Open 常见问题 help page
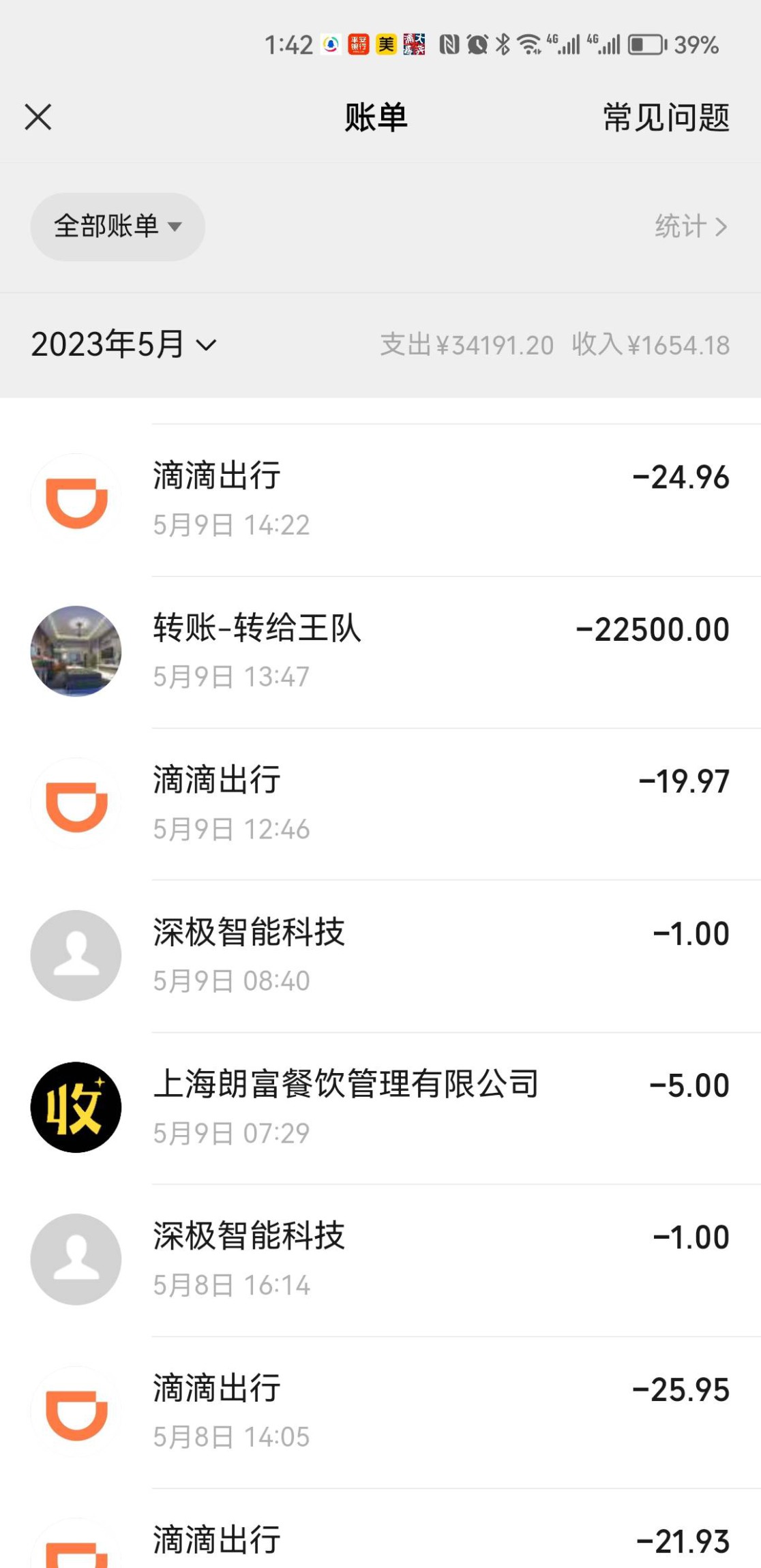This screenshot has width=761, height=1568. point(666,117)
